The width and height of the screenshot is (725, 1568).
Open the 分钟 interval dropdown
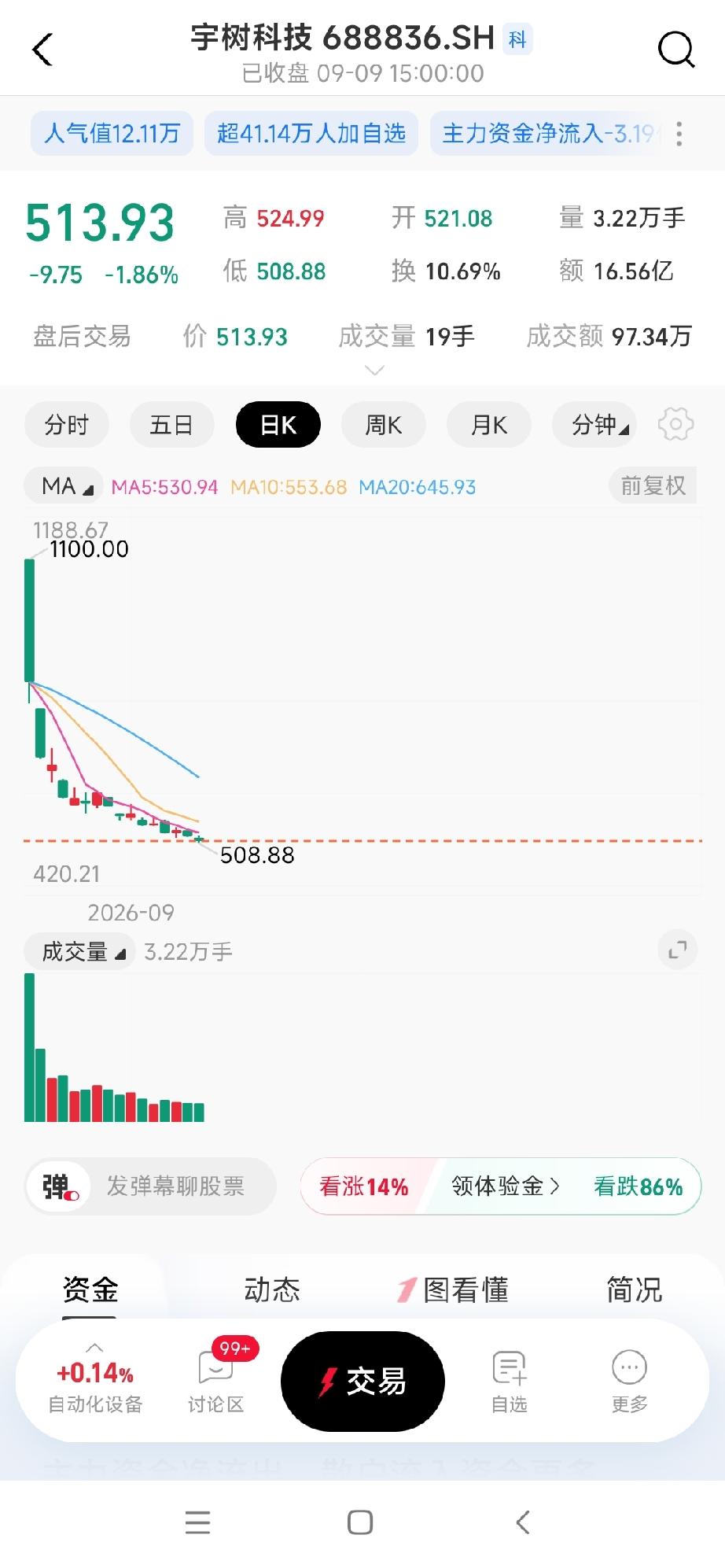click(x=595, y=425)
